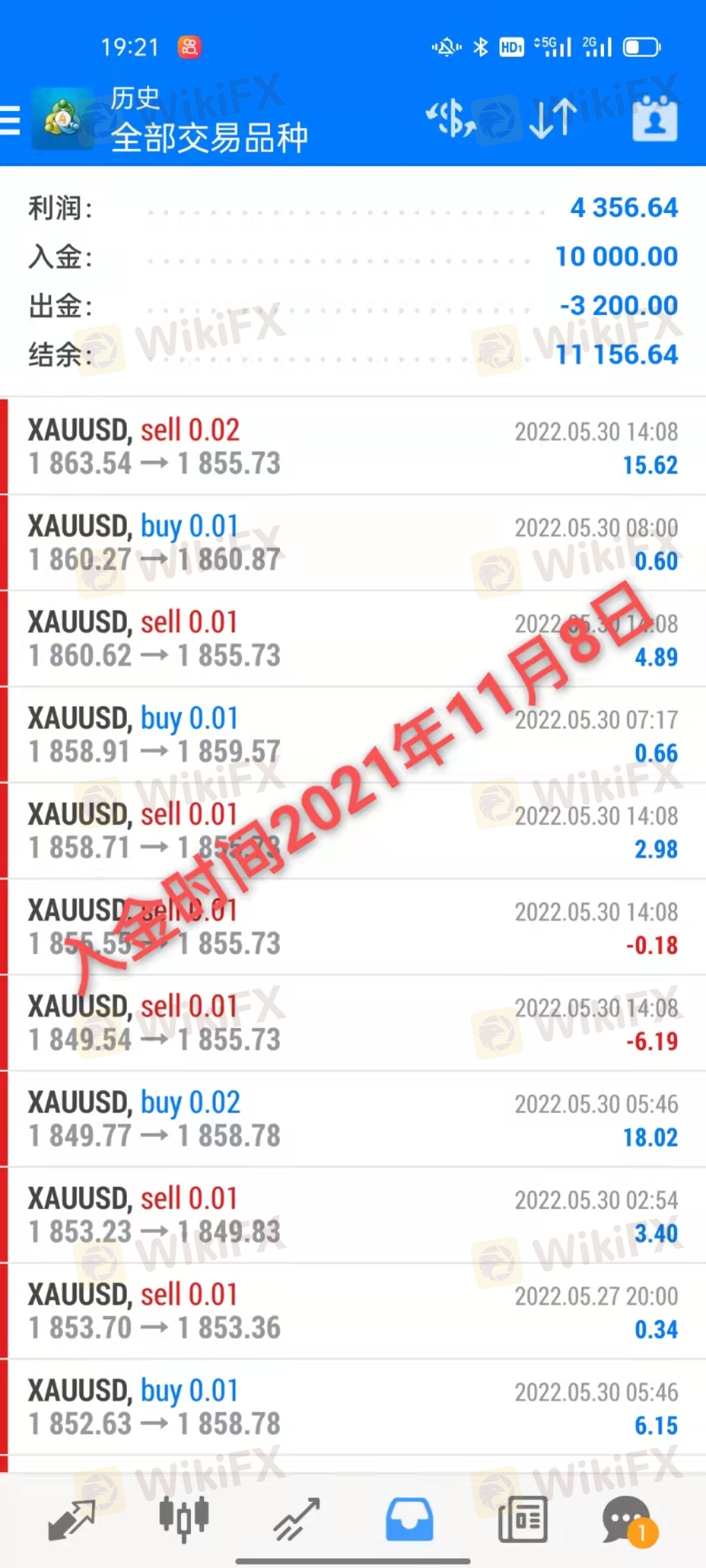Open the Chat messages tab
This screenshot has width=706, height=1568.
pyautogui.click(x=628, y=1519)
